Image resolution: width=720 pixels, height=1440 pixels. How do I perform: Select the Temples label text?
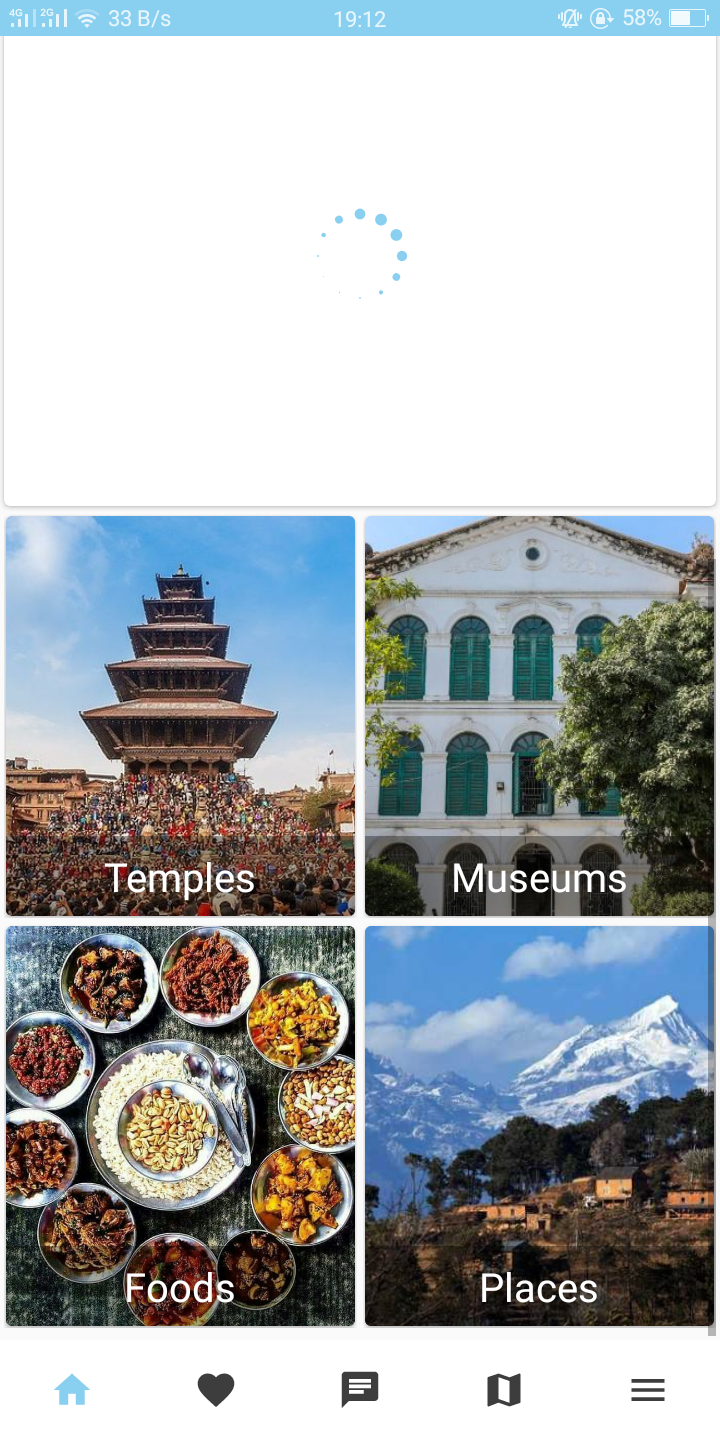point(181,878)
